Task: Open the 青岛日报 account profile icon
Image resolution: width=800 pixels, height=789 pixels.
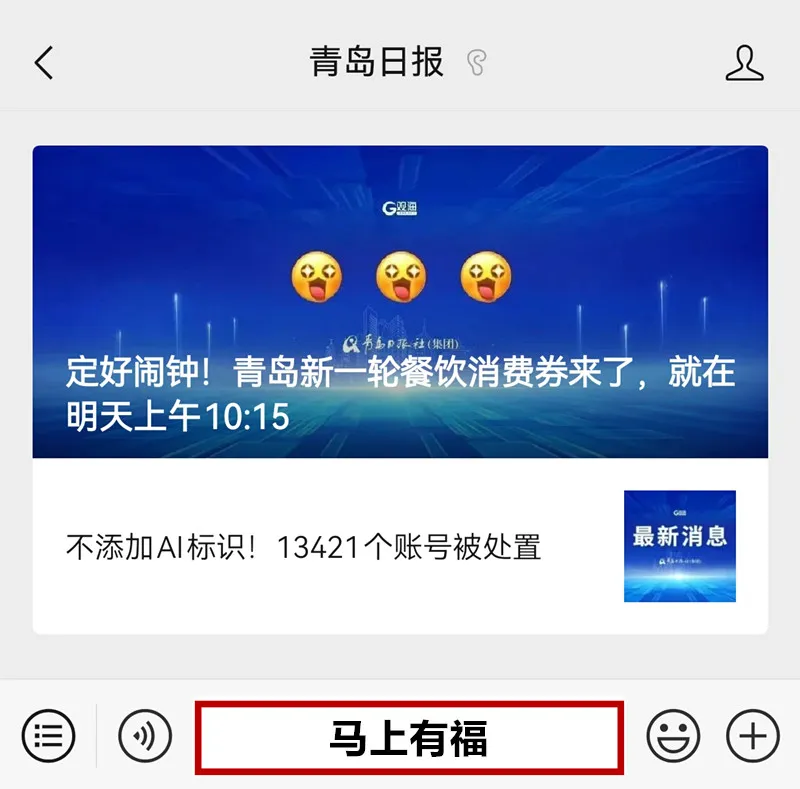Action: point(744,63)
